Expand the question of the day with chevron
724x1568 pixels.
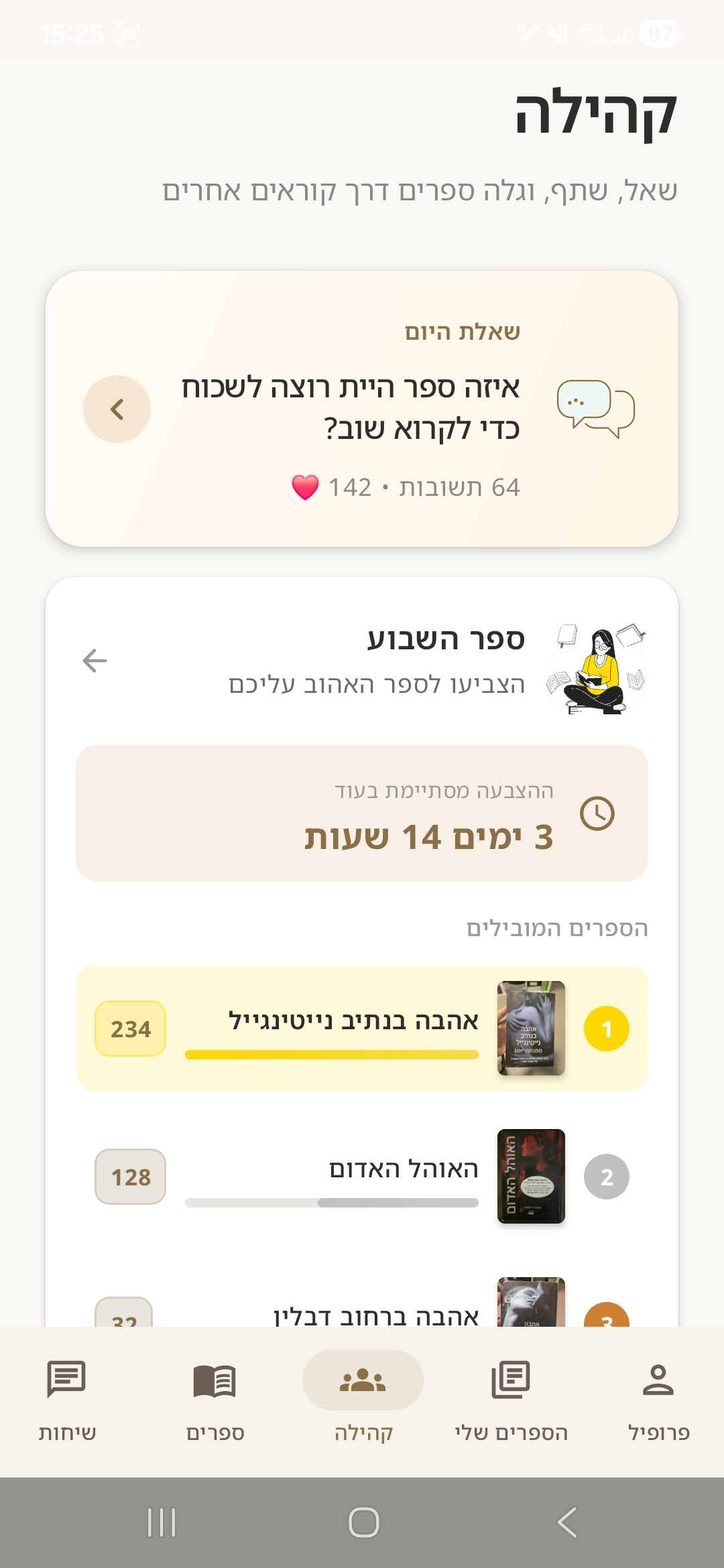(117, 409)
